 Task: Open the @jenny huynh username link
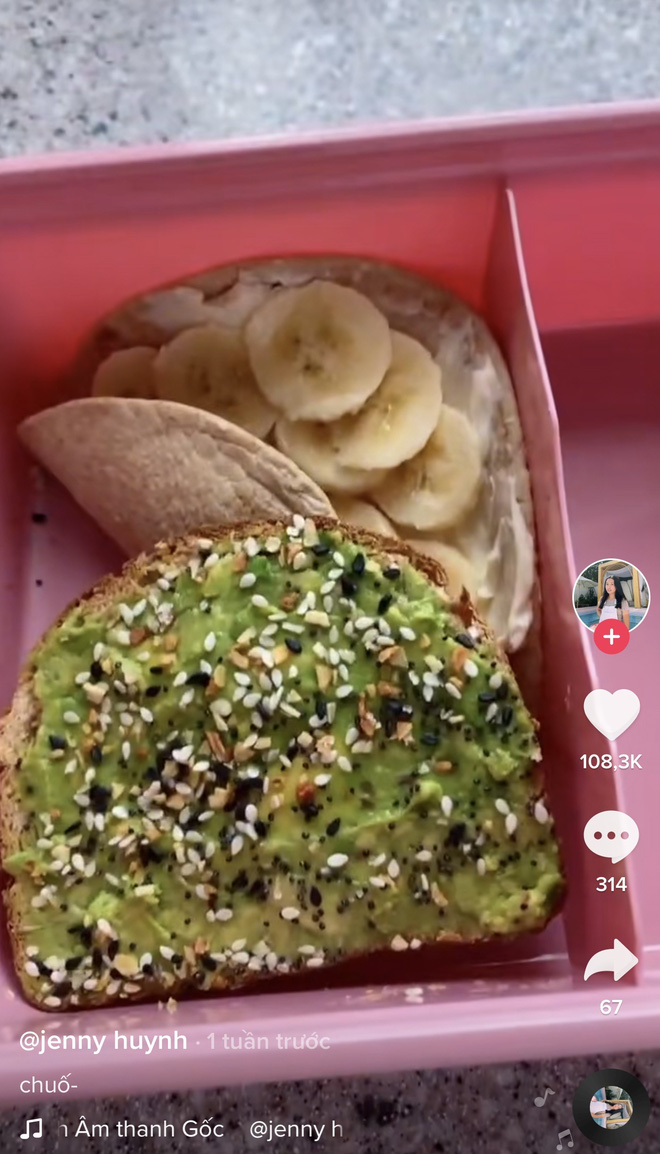(x=103, y=1040)
